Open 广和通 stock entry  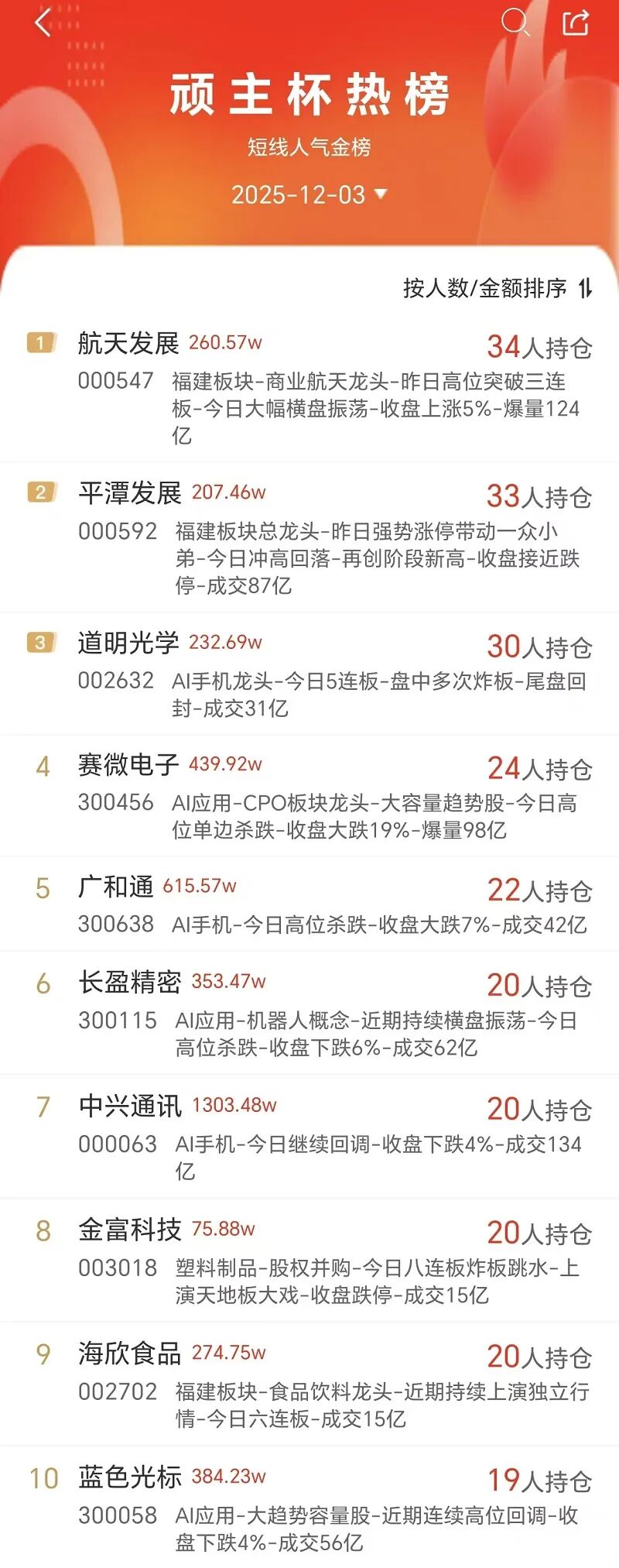point(309,904)
